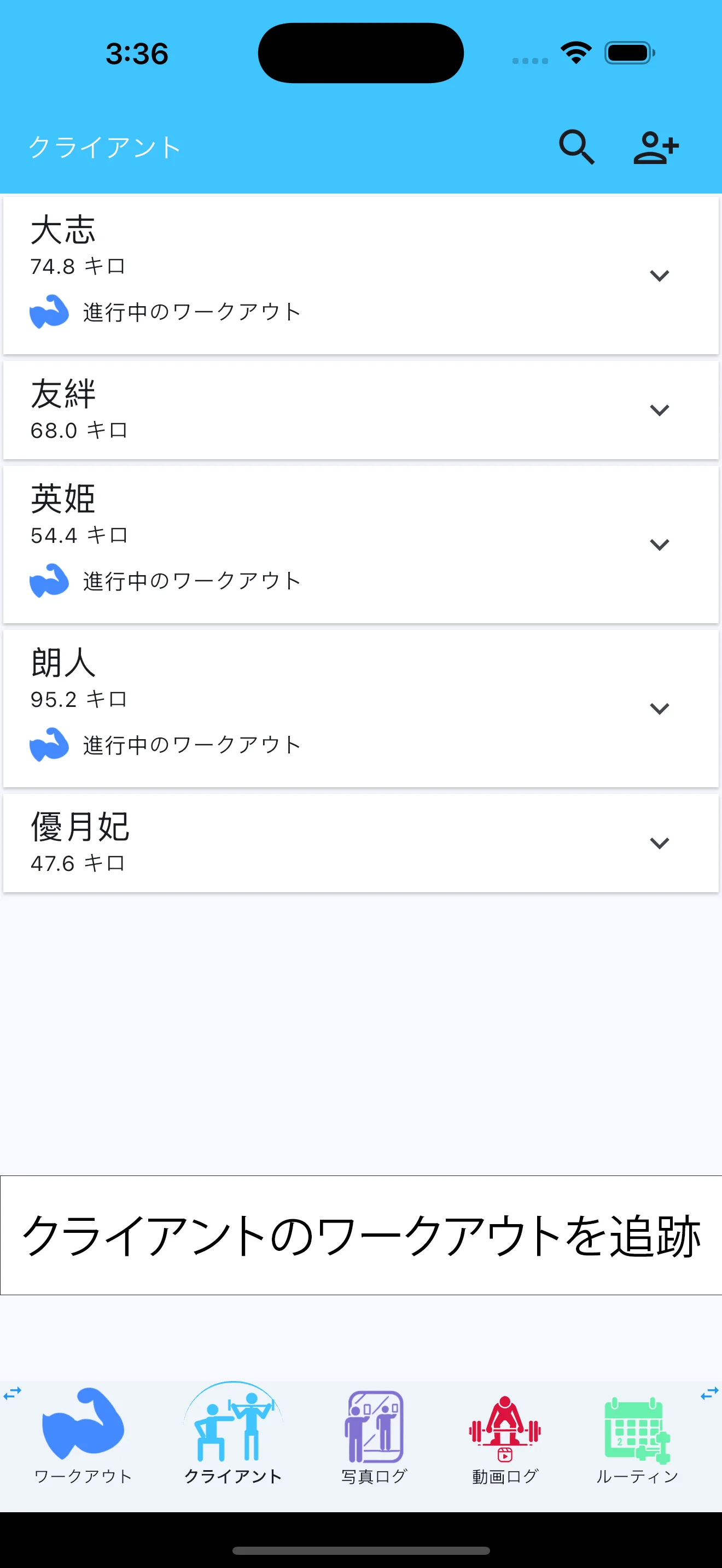The width and height of the screenshot is (722, 1568).
Task: Open 朗人's 進行中のワークアウト link
Action: 190,744
